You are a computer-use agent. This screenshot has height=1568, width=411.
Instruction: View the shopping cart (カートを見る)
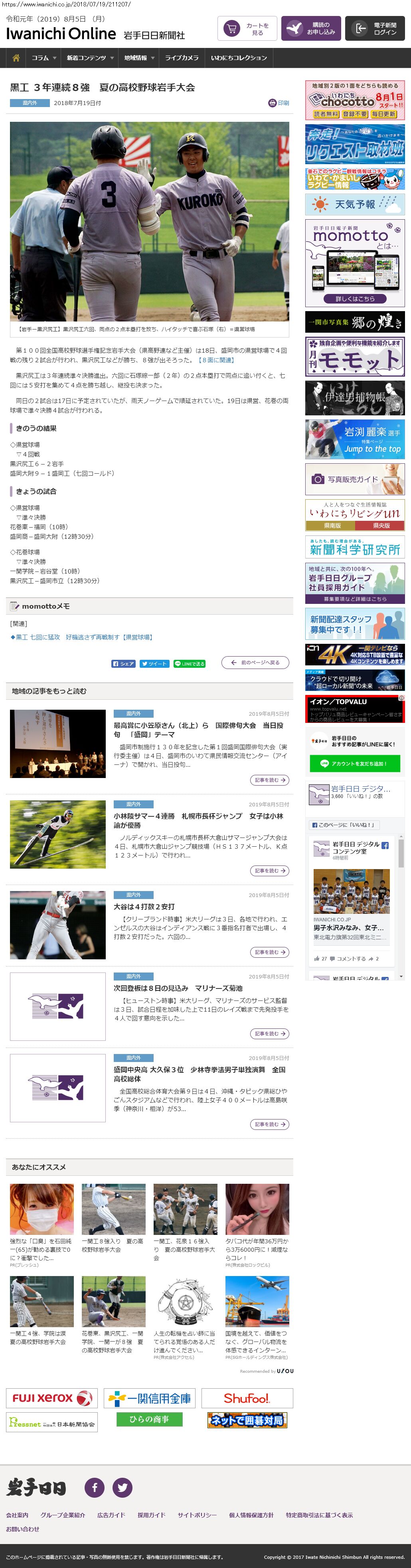point(247,29)
